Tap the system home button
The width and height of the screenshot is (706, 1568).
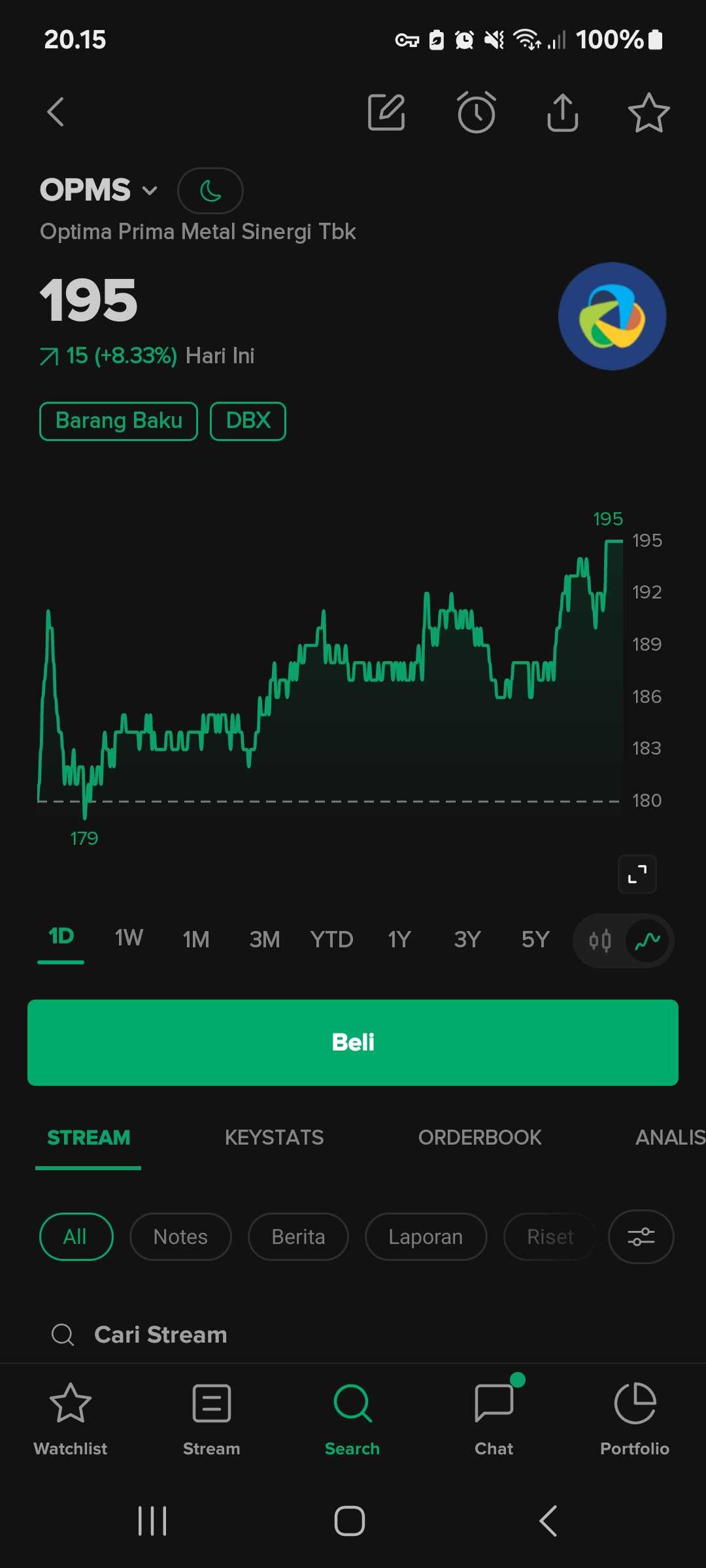pyautogui.click(x=350, y=1521)
